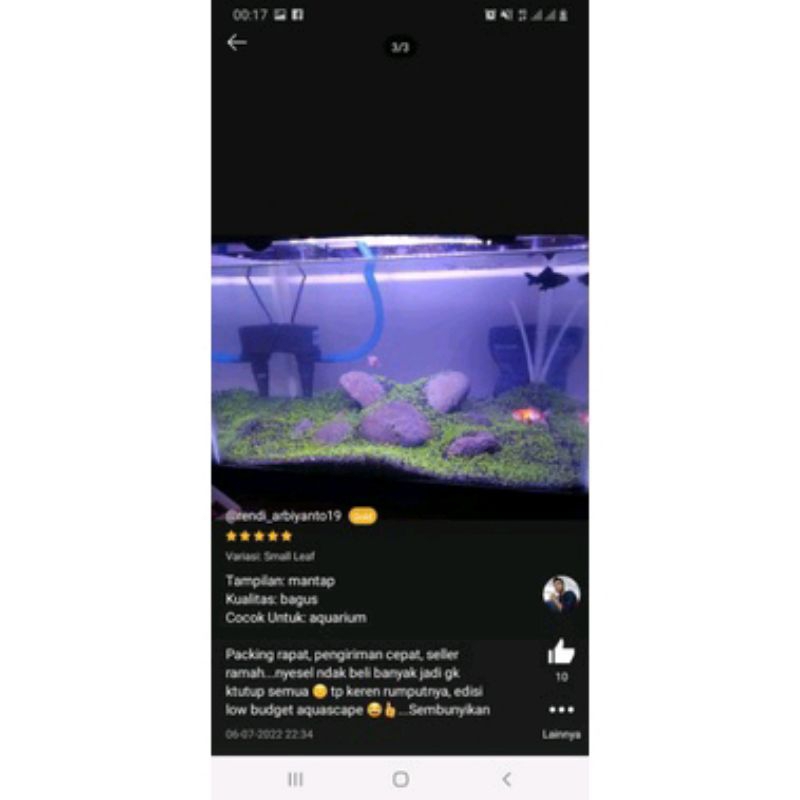Open the reviewer's profile picture

pos(561,594)
